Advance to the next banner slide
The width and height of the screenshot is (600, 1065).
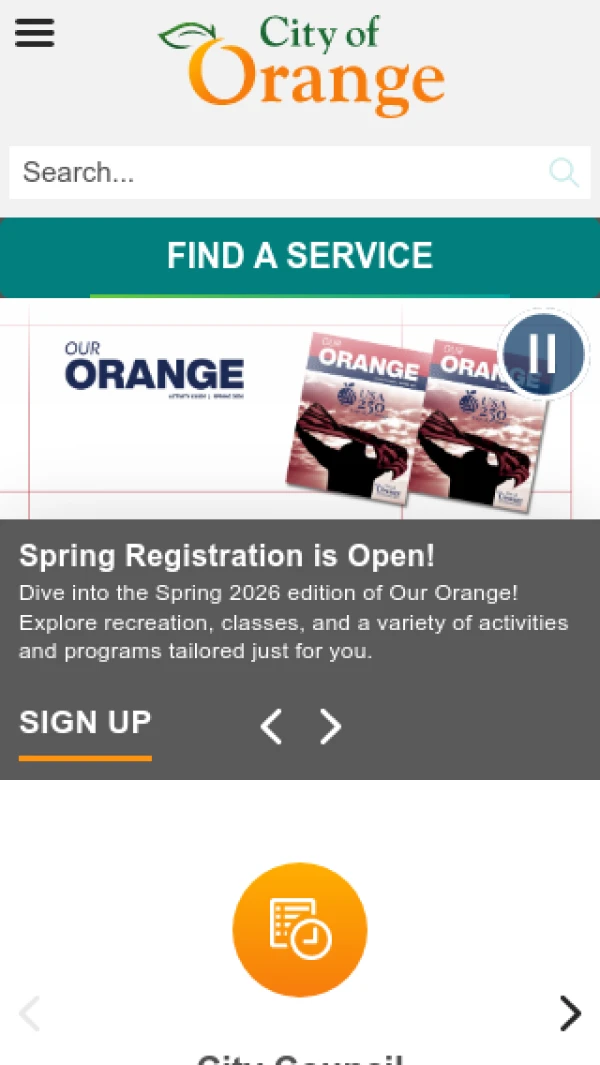pos(330,727)
